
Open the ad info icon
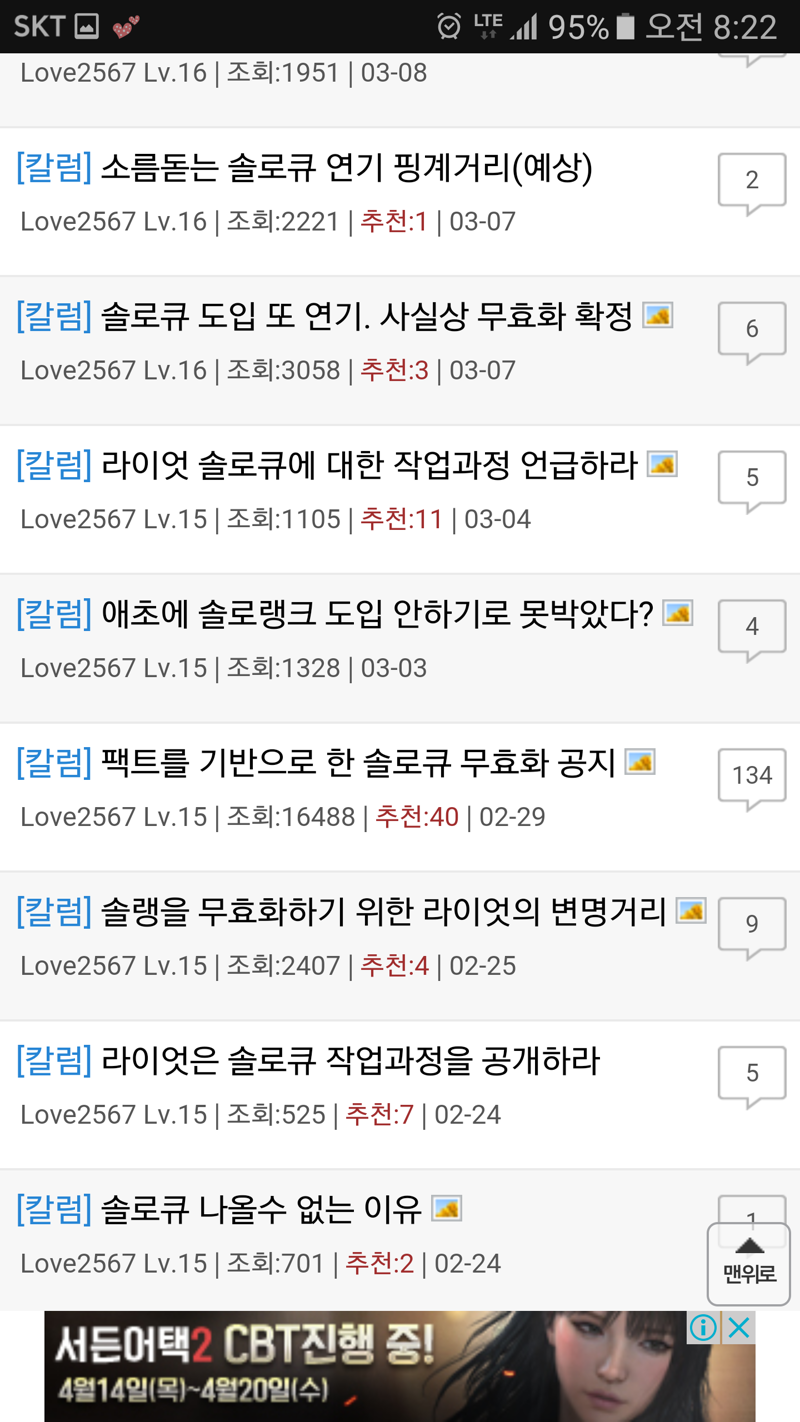click(x=703, y=1328)
